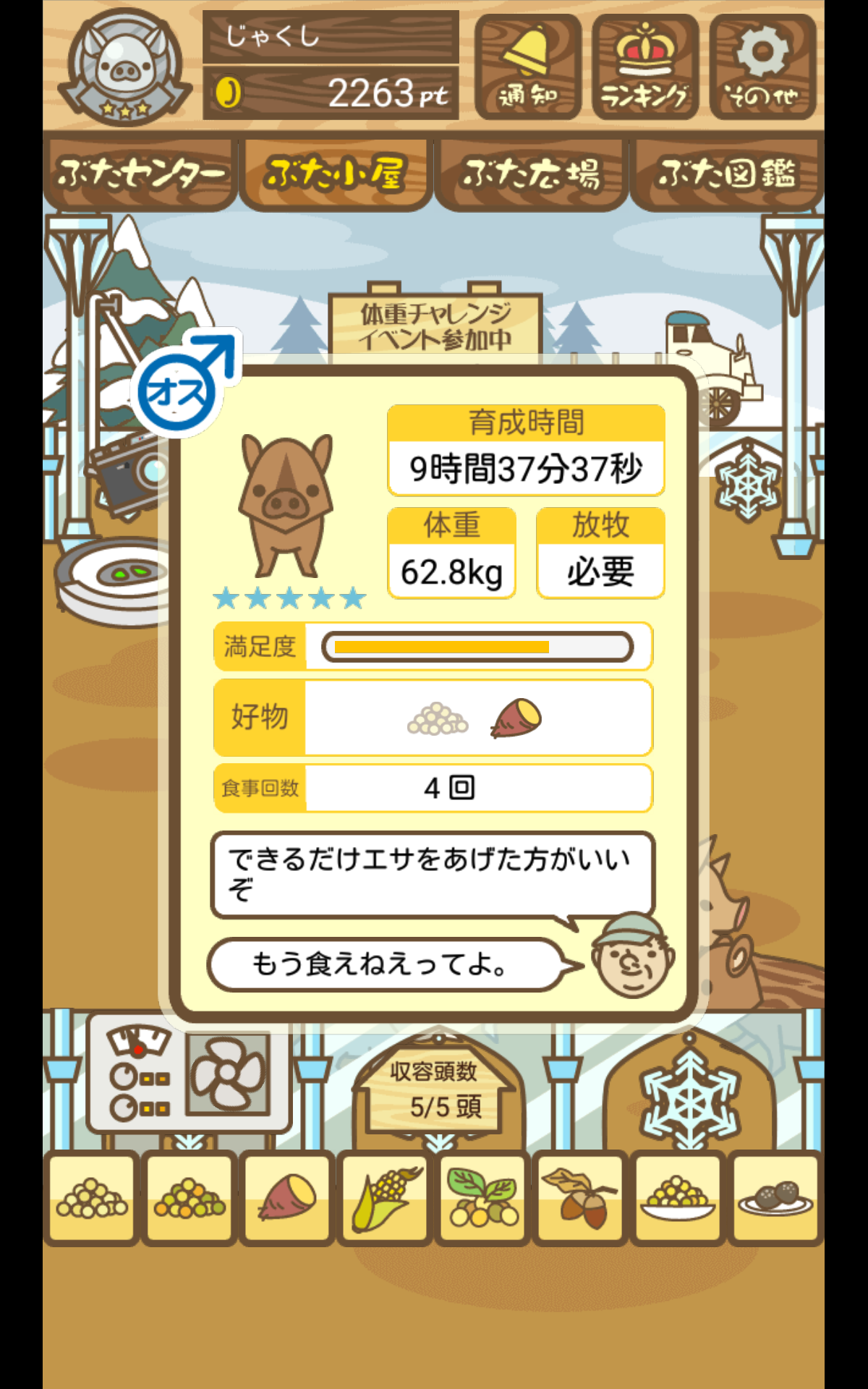
Task: Switch to the ぶた図鑑 tab
Action: point(726,174)
